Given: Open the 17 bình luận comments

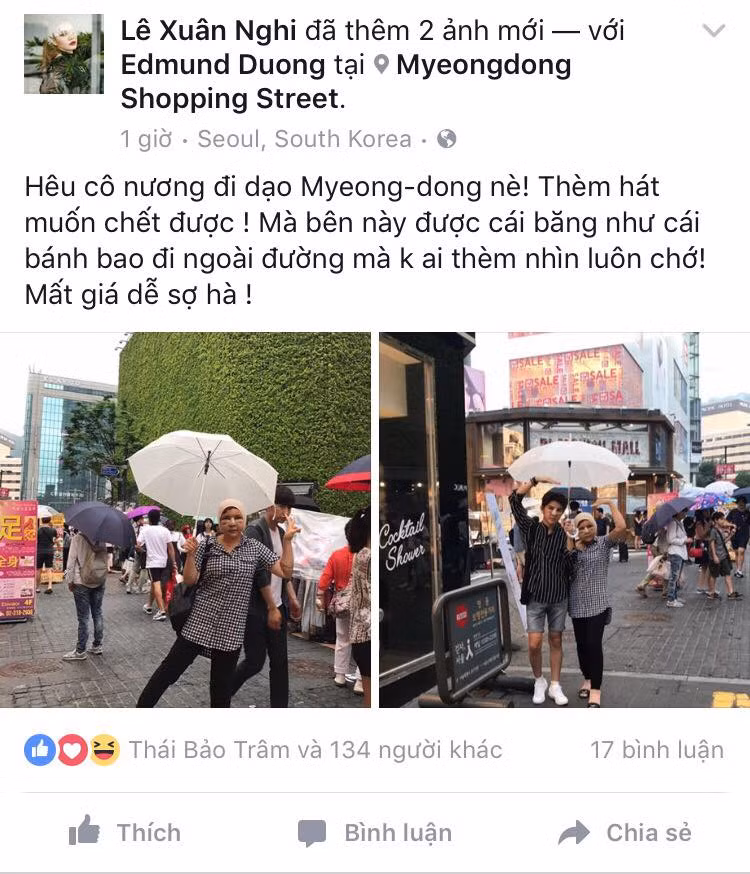Looking at the screenshot, I should [x=656, y=749].
